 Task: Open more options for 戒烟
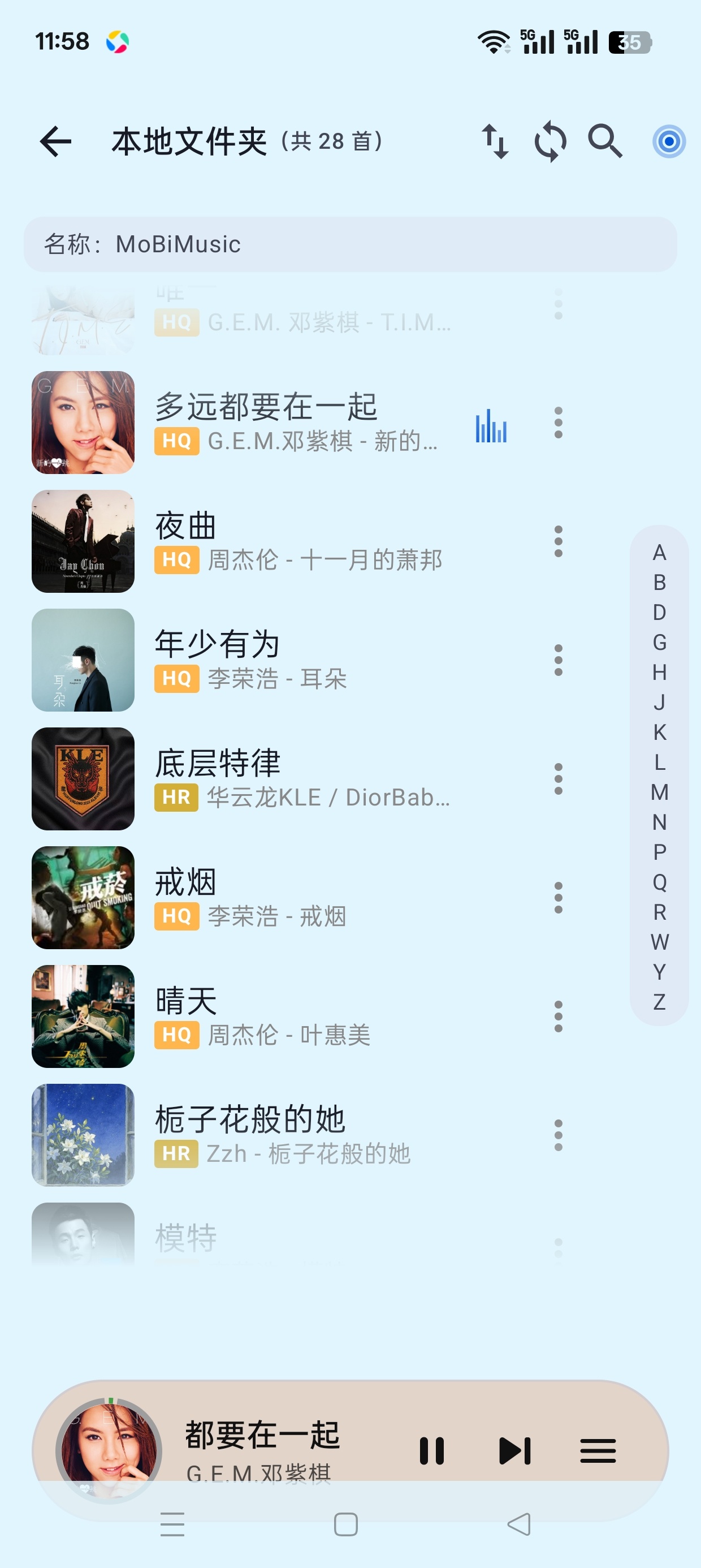(x=558, y=898)
